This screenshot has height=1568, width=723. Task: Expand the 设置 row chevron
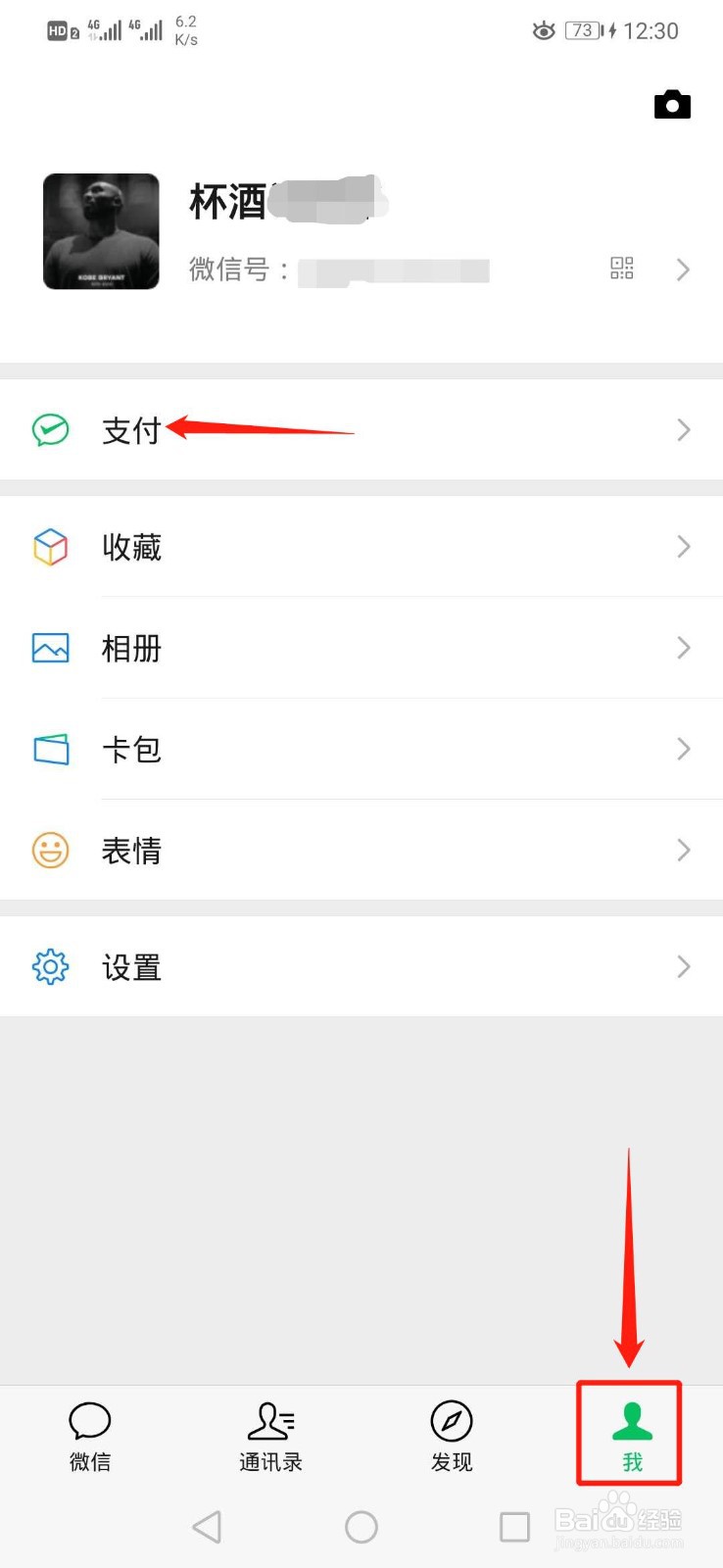pos(683,966)
